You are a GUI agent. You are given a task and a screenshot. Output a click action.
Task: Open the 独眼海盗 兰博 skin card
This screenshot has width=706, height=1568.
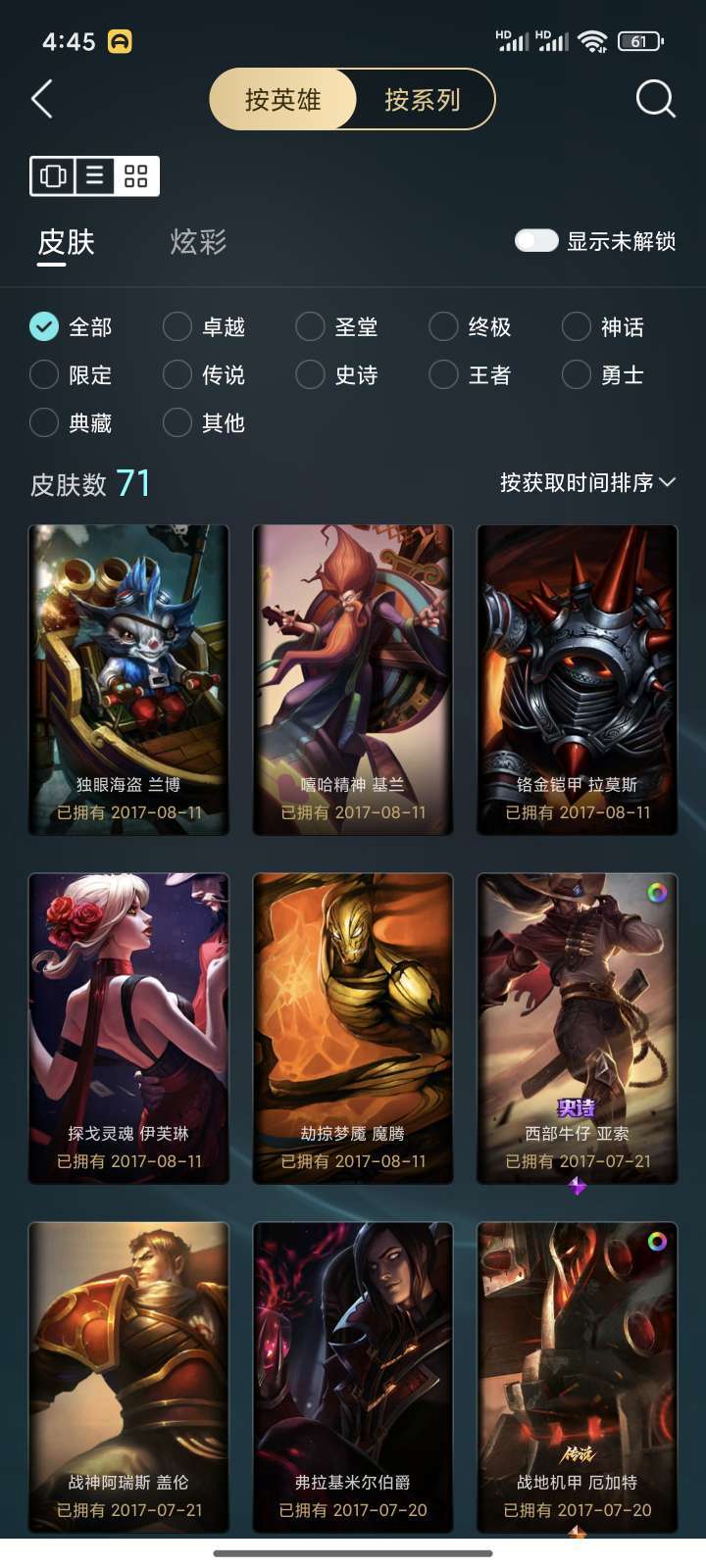tap(128, 680)
